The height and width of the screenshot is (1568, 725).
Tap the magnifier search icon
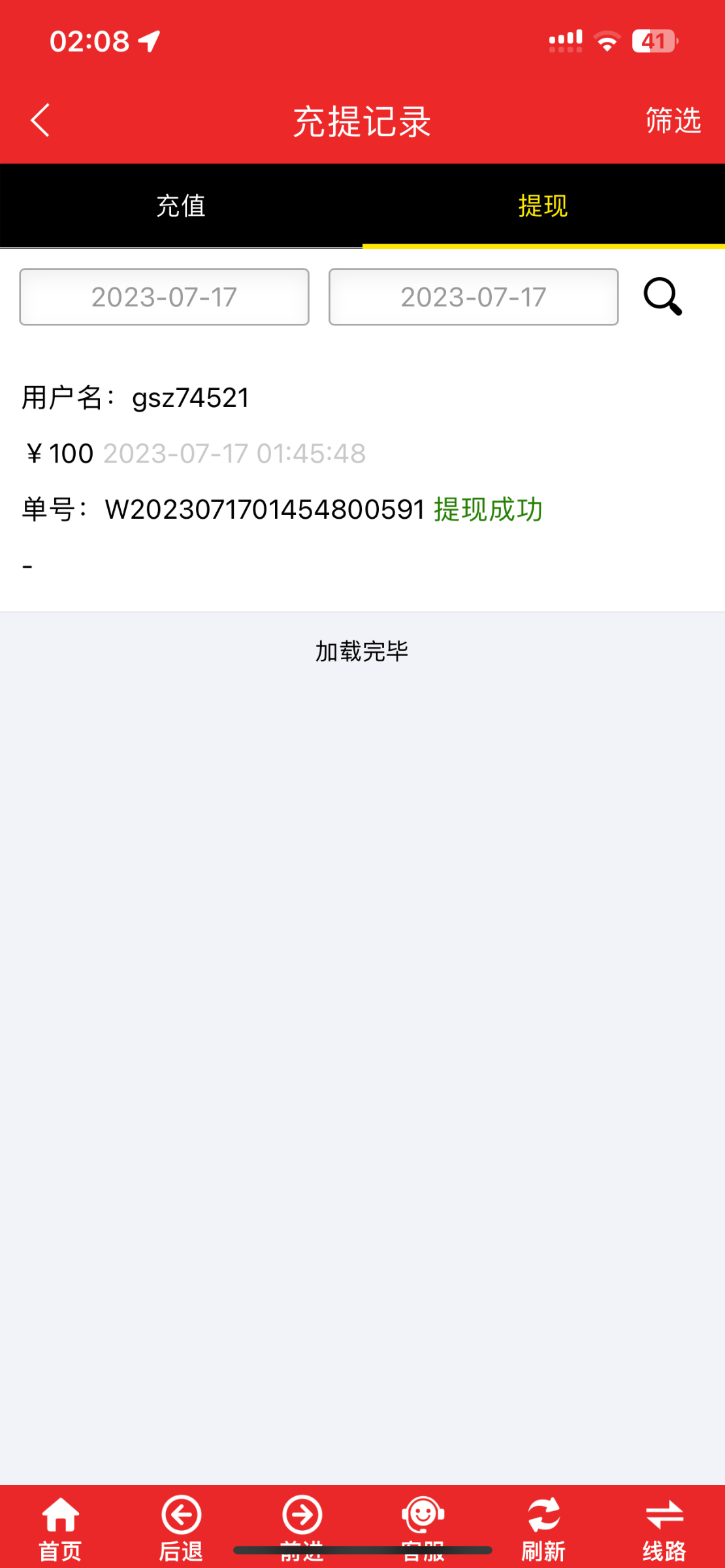662,298
